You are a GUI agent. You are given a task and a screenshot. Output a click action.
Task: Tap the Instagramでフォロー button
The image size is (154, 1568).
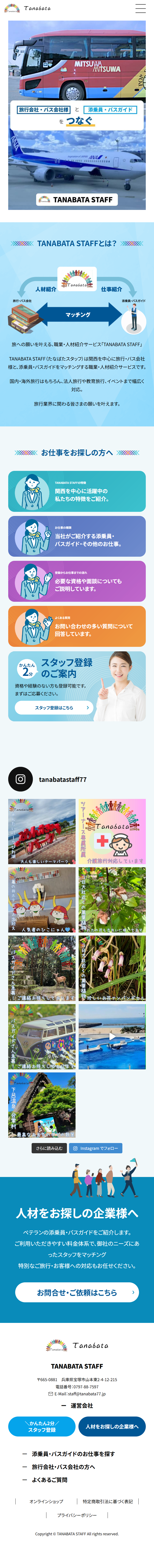pyautogui.click(x=96, y=1148)
